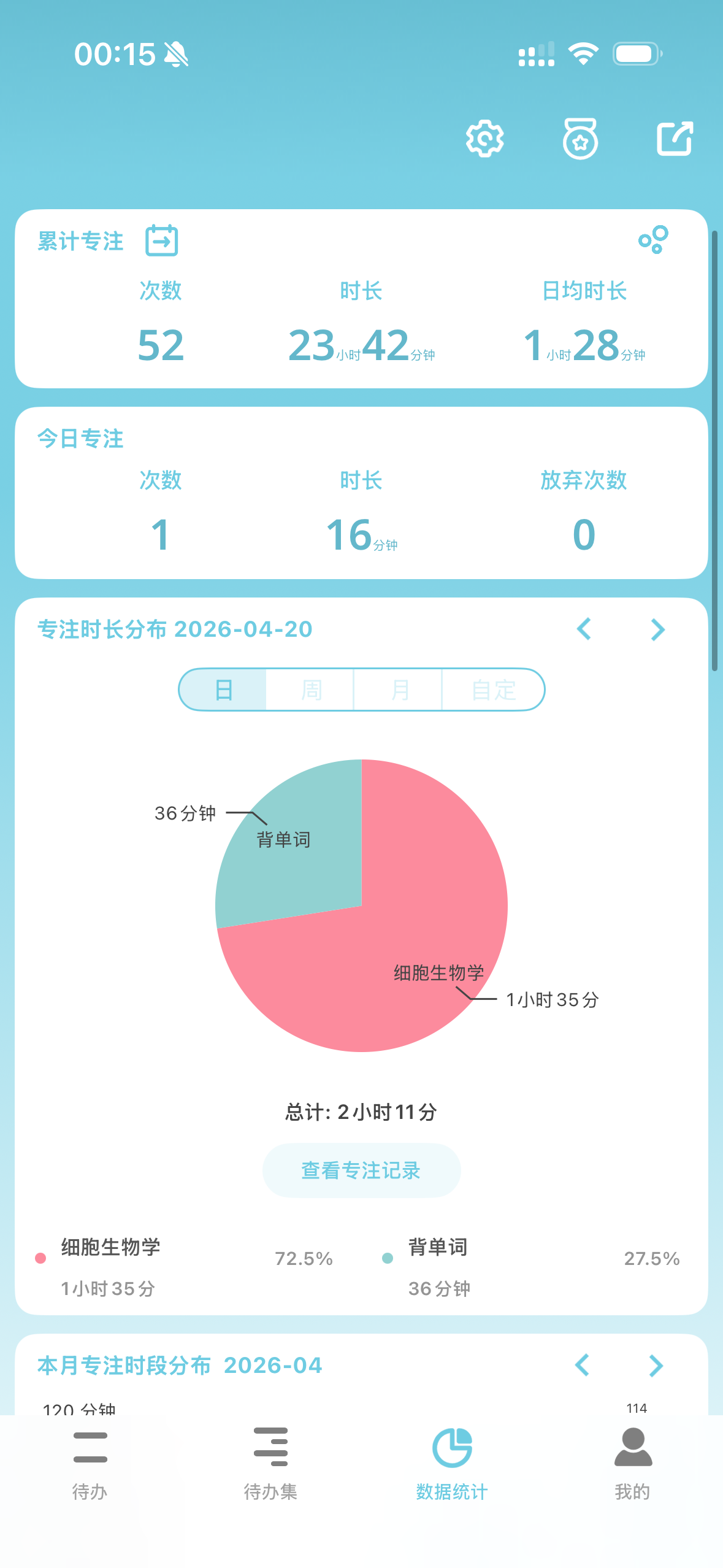Go to the 我的 tab

(x=632, y=1464)
